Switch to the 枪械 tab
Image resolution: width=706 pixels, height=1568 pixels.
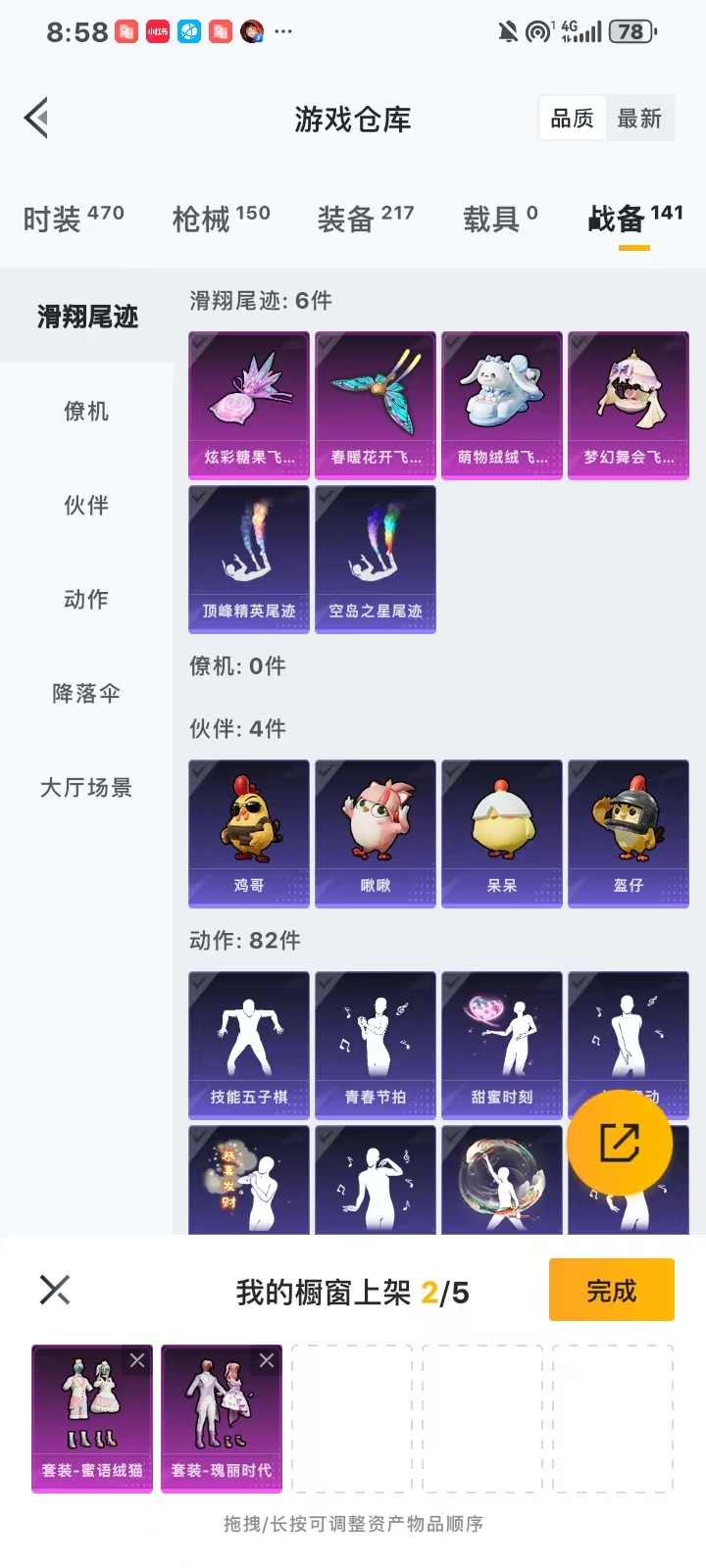pyautogui.click(x=221, y=218)
